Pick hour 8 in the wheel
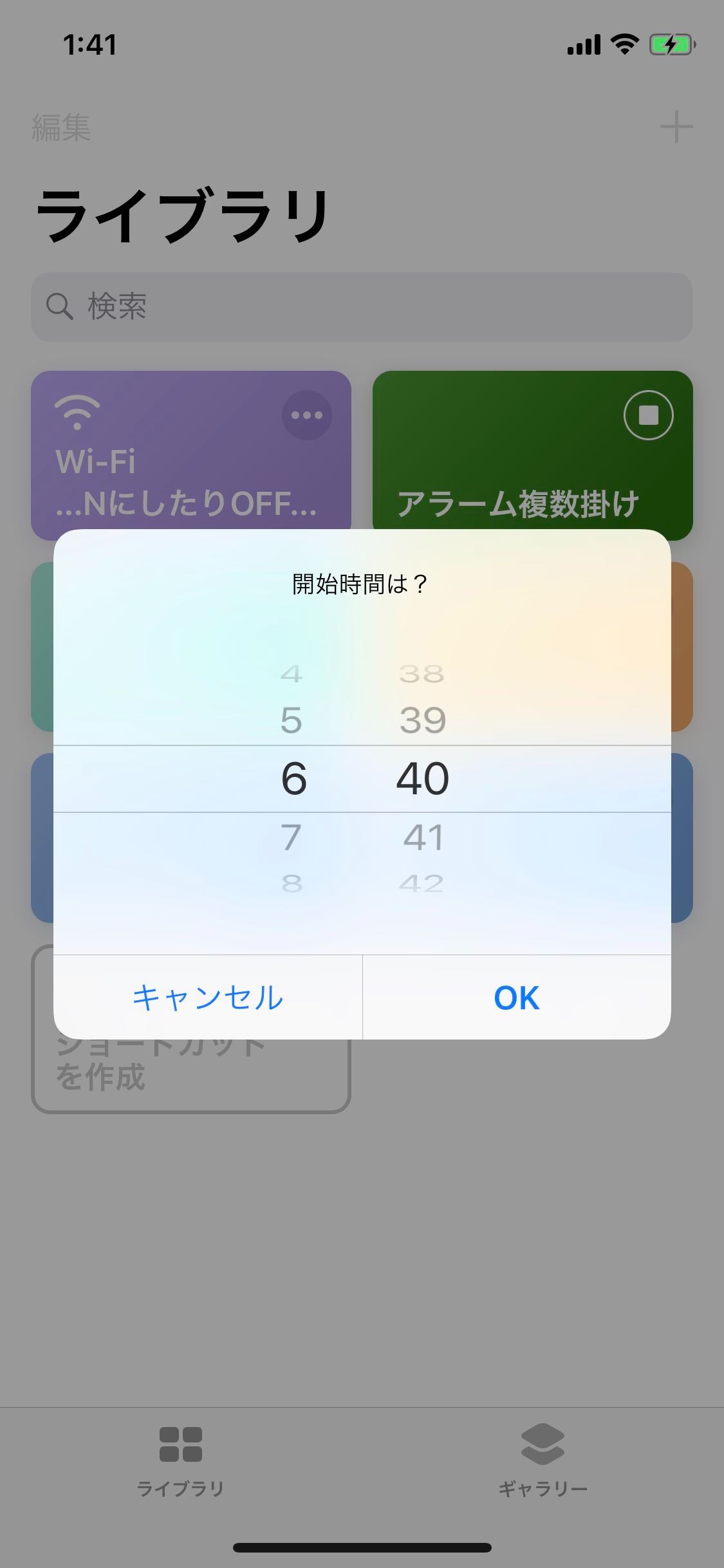This screenshot has width=724, height=1568. [292, 884]
